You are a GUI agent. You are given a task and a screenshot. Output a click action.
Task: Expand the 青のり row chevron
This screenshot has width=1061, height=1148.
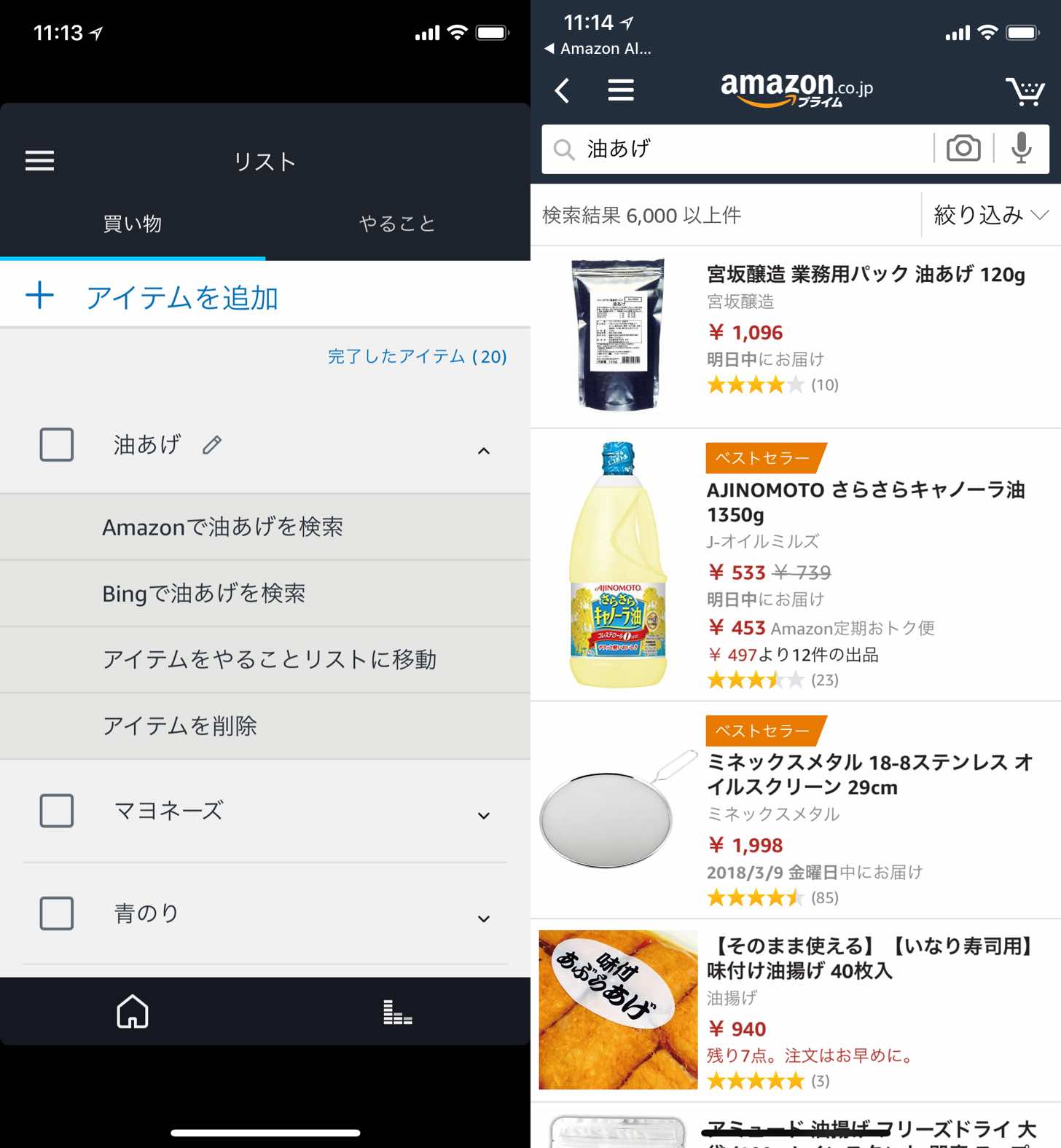point(483,919)
